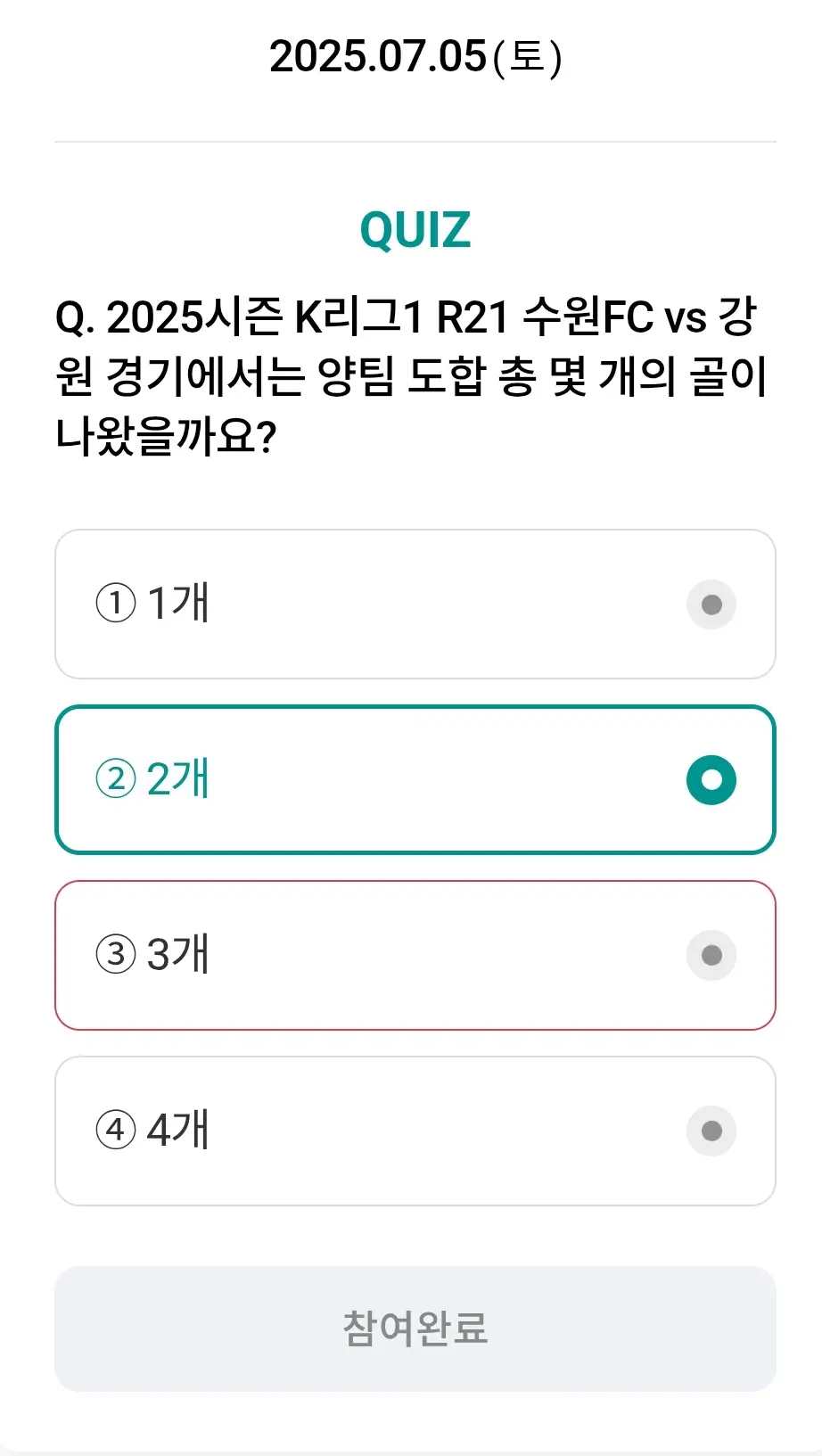The width and height of the screenshot is (822, 1456).
Task: Tap the circled ② number icon
Action: click(x=114, y=779)
